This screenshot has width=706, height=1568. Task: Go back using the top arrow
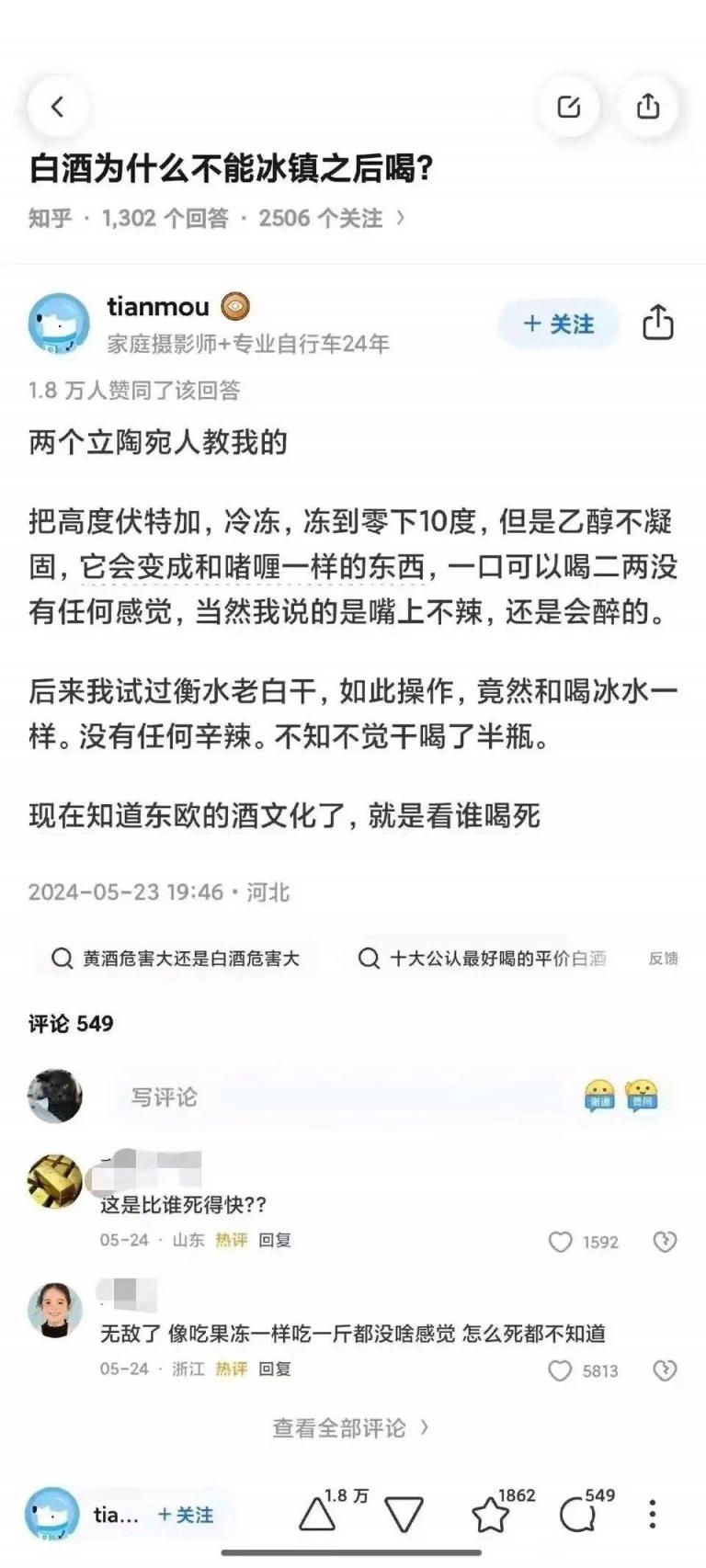coord(58,107)
